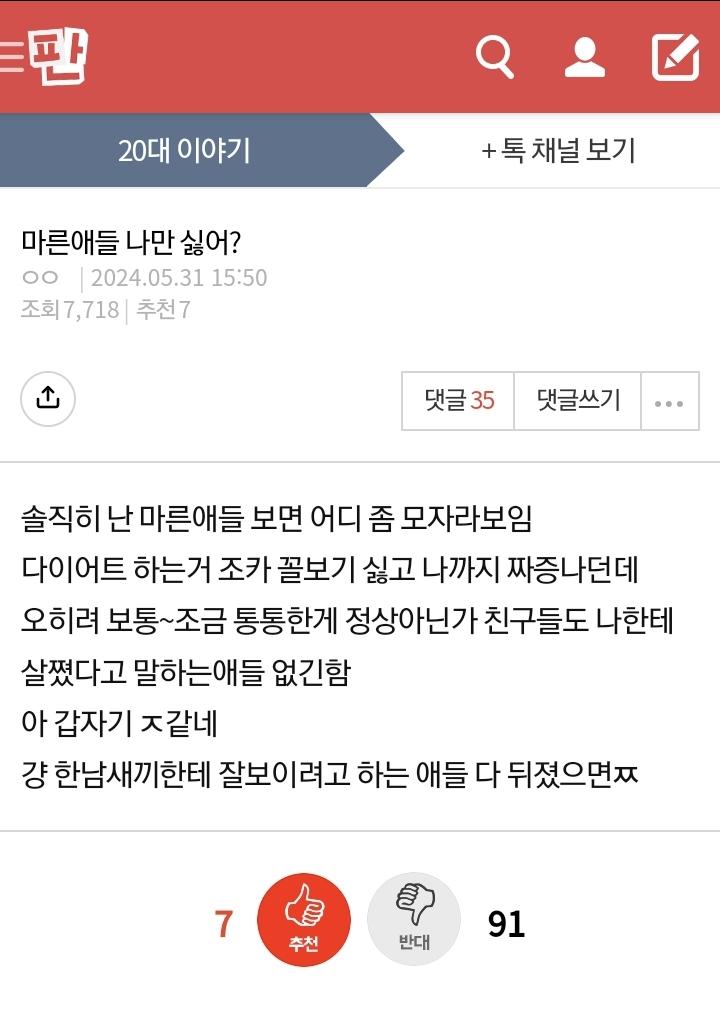720x1034 pixels.
Task: Open 톡 채널 보기 channel list
Action: click(558, 151)
